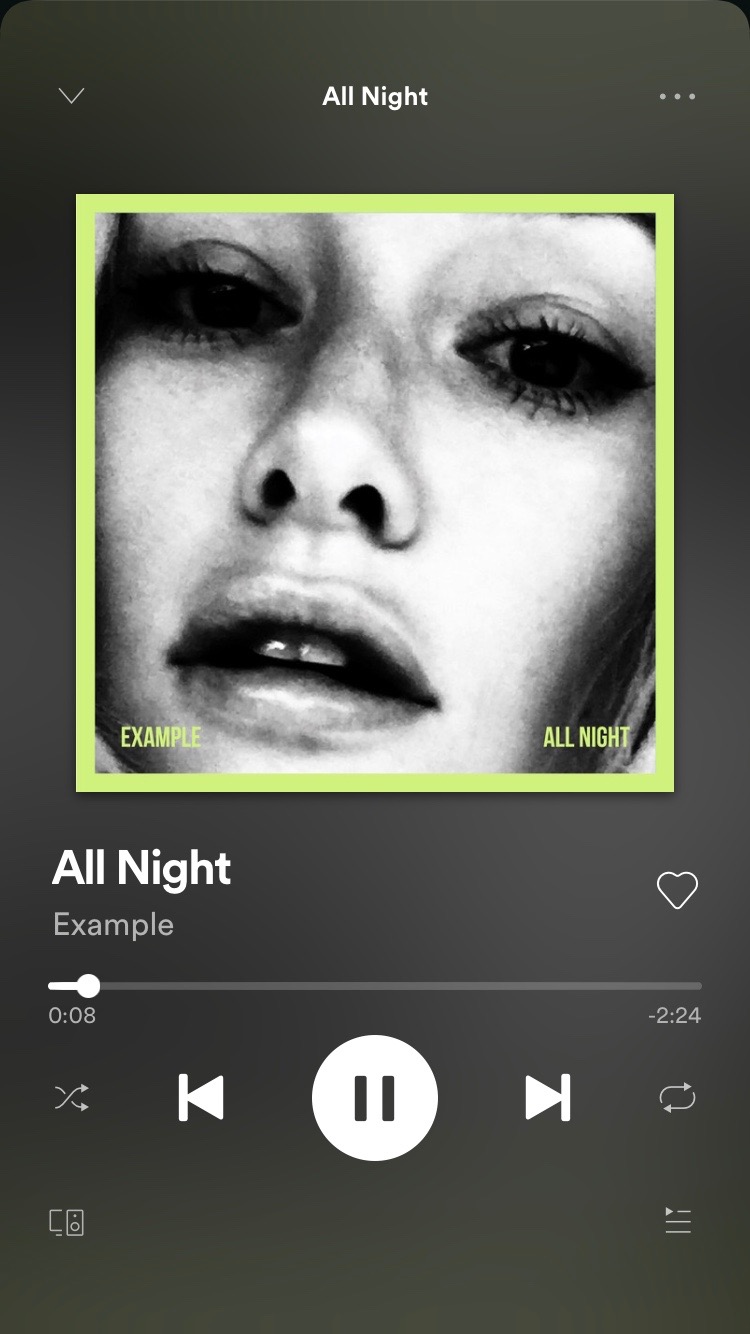The height and width of the screenshot is (1334, 750).
Task: Go back to the previous track
Action: 201,1098
